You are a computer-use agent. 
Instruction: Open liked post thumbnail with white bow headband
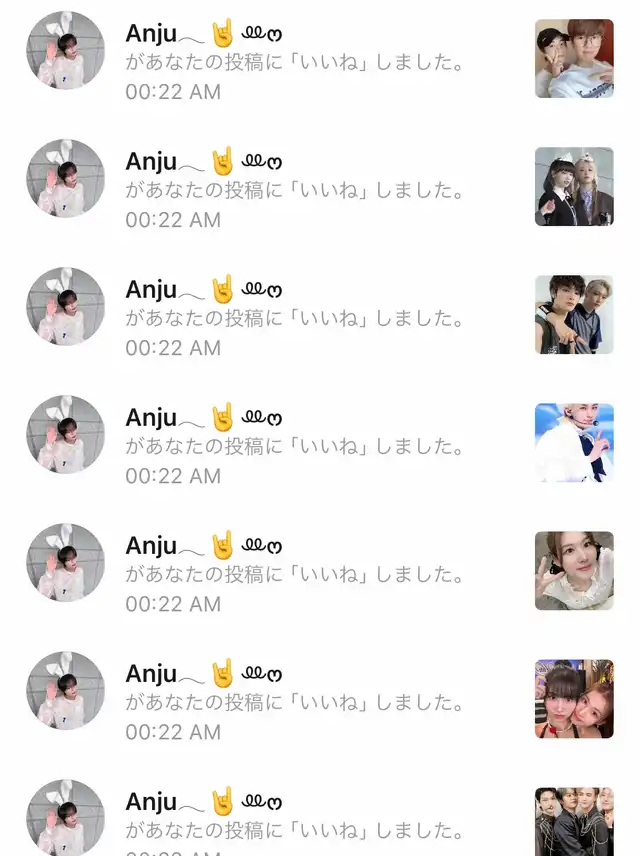pyautogui.click(x=574, y=187)
